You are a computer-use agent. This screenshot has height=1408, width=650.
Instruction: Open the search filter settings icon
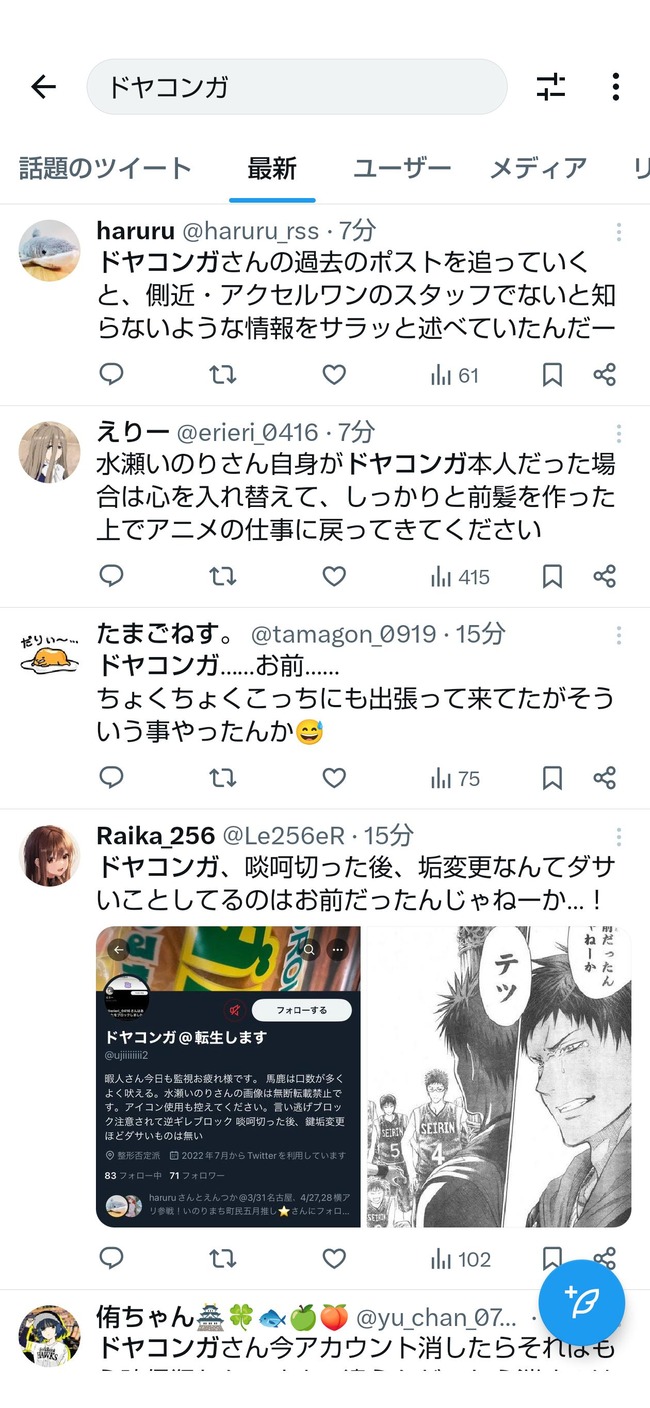tap(551, 87)
